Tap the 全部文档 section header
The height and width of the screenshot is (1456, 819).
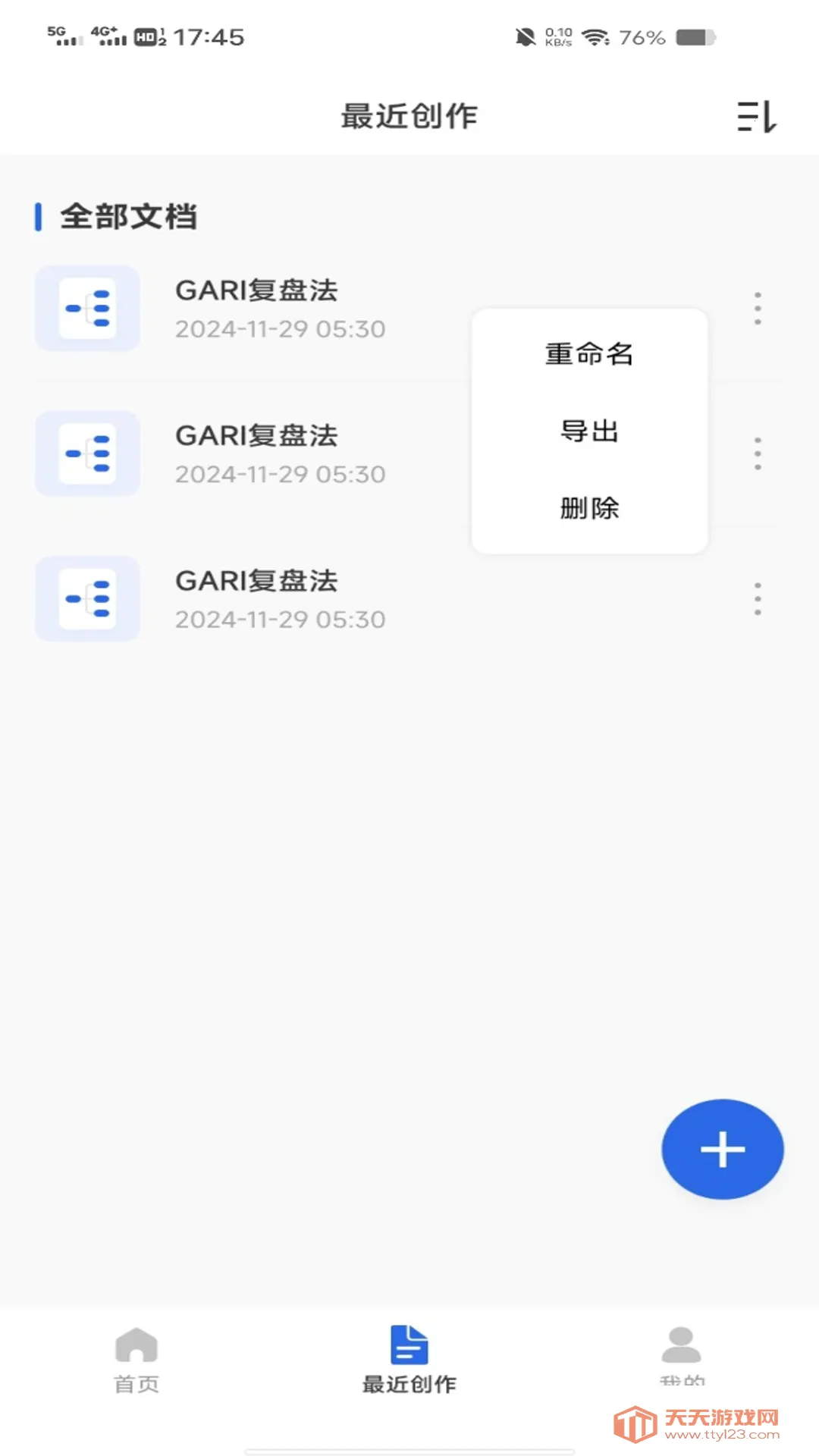click(x=130, y=216)
